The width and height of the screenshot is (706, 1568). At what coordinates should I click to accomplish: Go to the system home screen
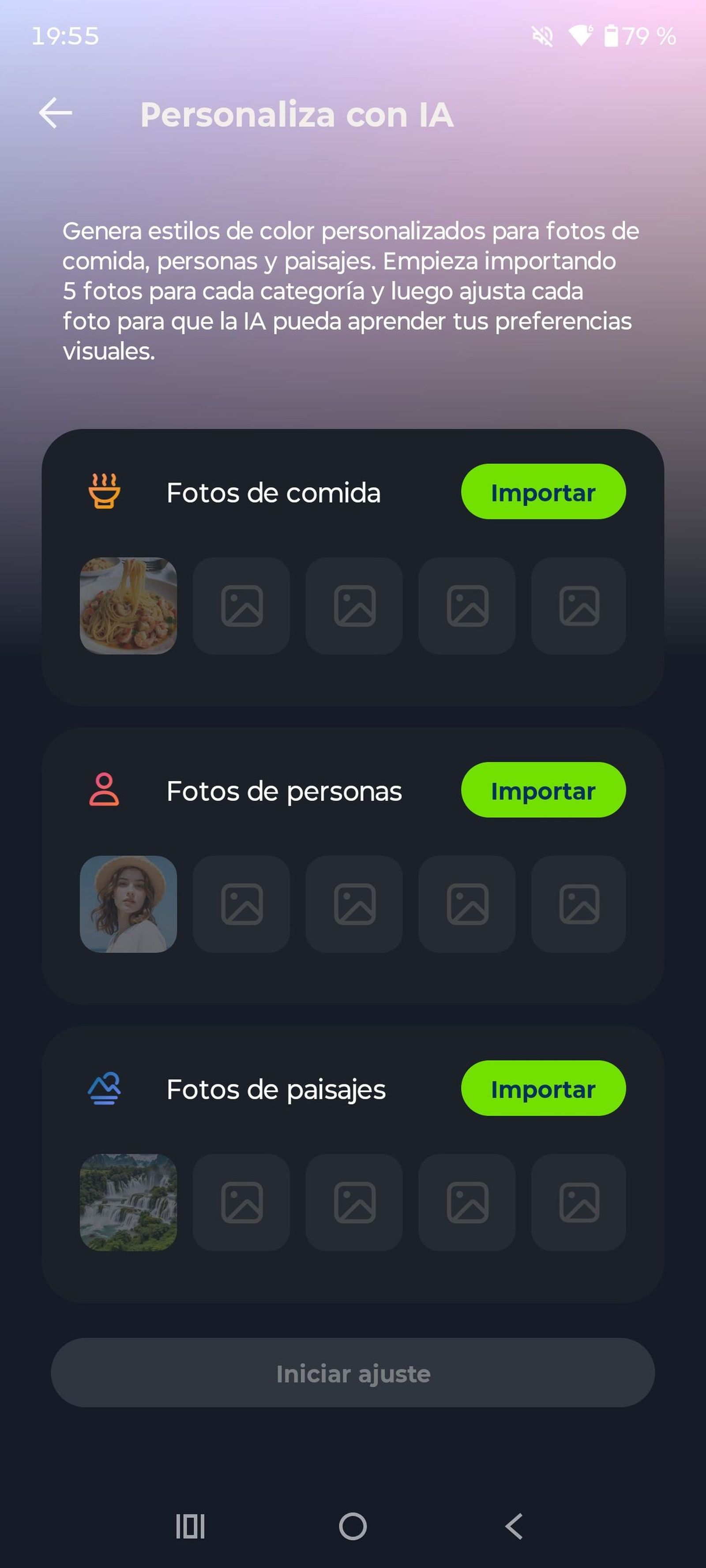(353, 1527)
